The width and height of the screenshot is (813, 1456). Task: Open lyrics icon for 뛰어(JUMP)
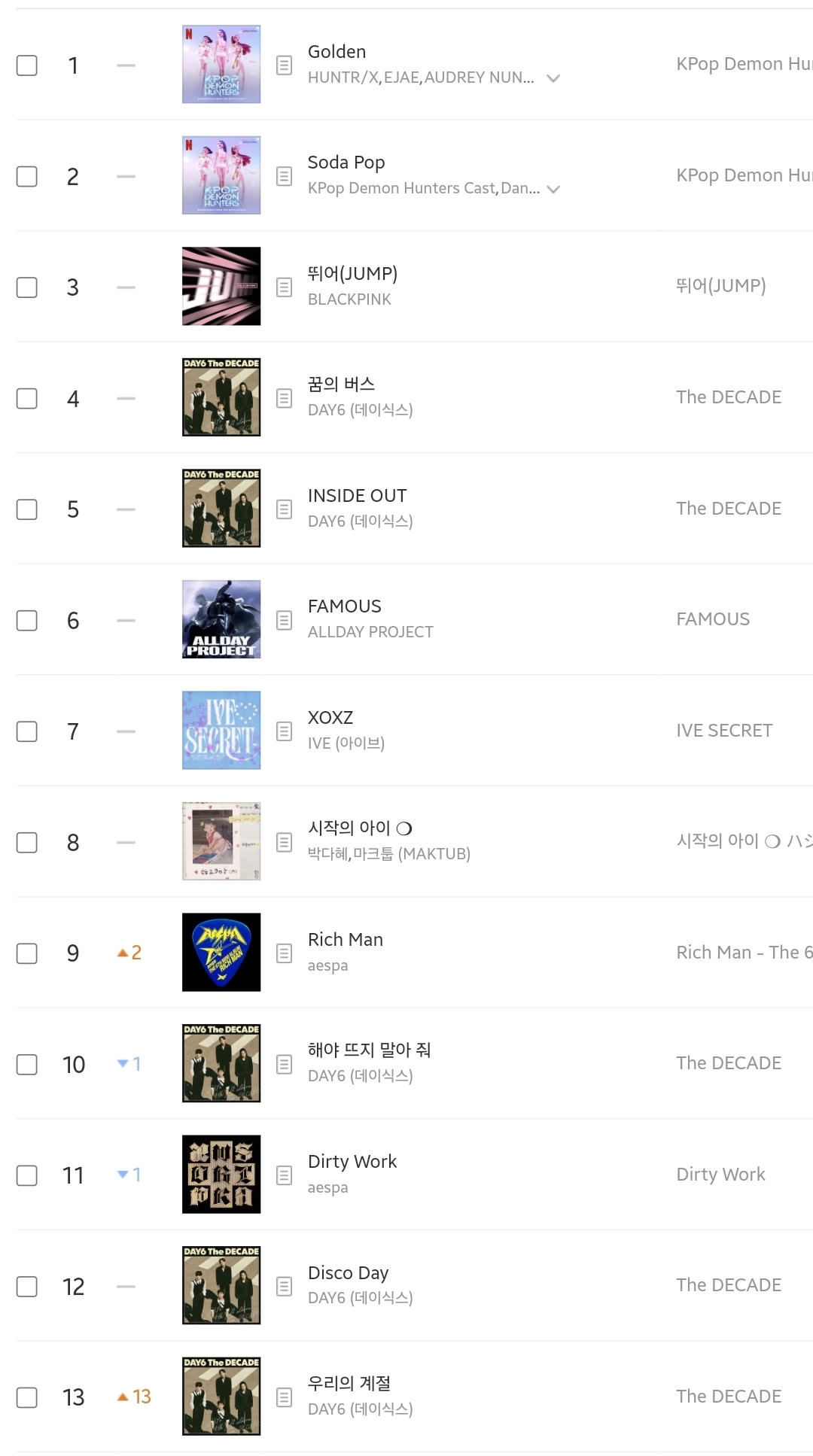click(x=284, y=287)
